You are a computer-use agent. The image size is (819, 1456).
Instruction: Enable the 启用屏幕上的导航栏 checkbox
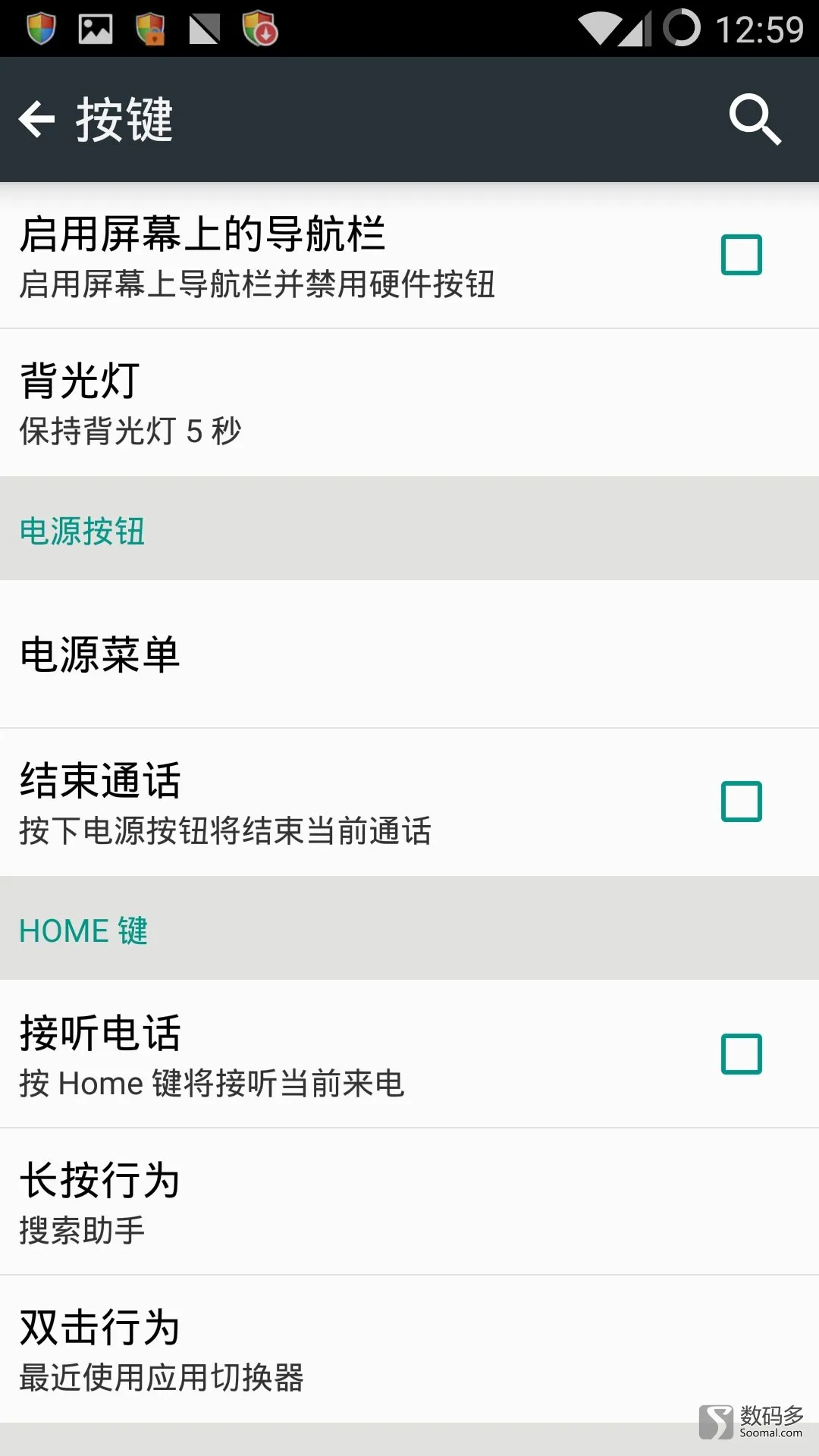(x=741, y=255)
